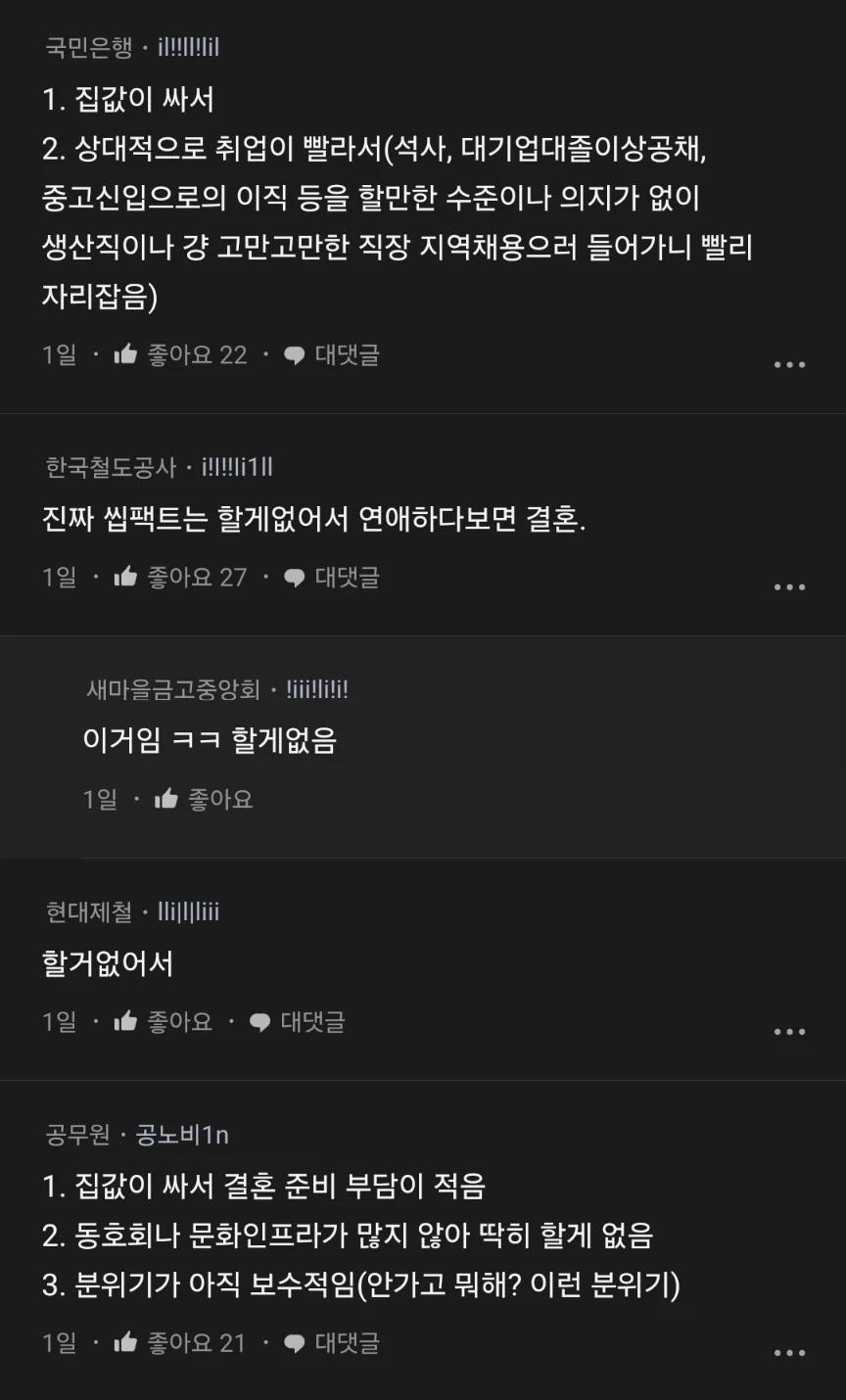846x1400 pixels.
Task: Open more options on 공무원 comment
Action: (x=789, y=1352)
